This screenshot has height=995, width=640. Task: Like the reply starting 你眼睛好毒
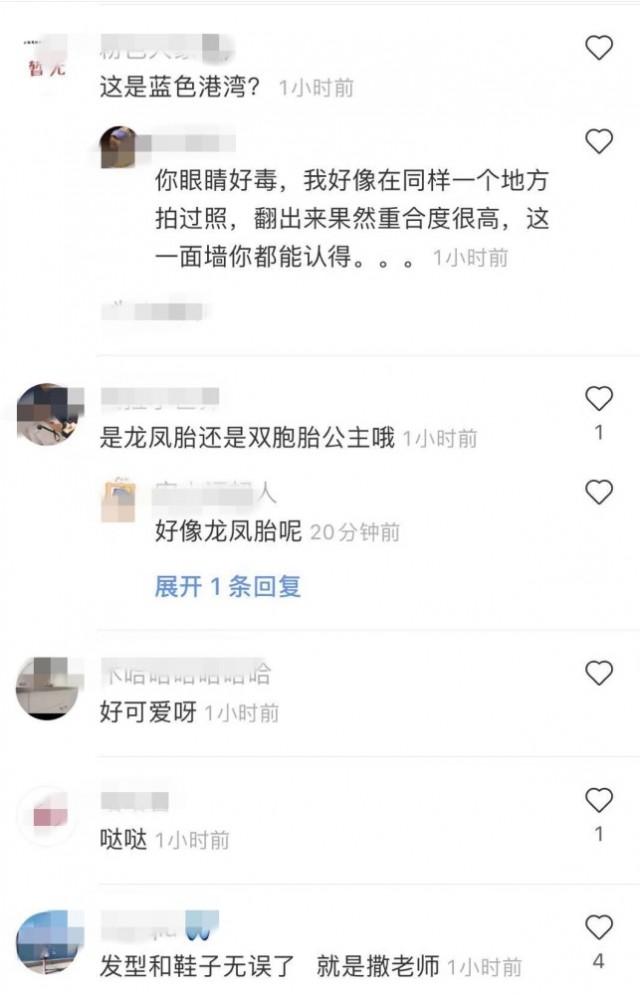pos(598,142)
